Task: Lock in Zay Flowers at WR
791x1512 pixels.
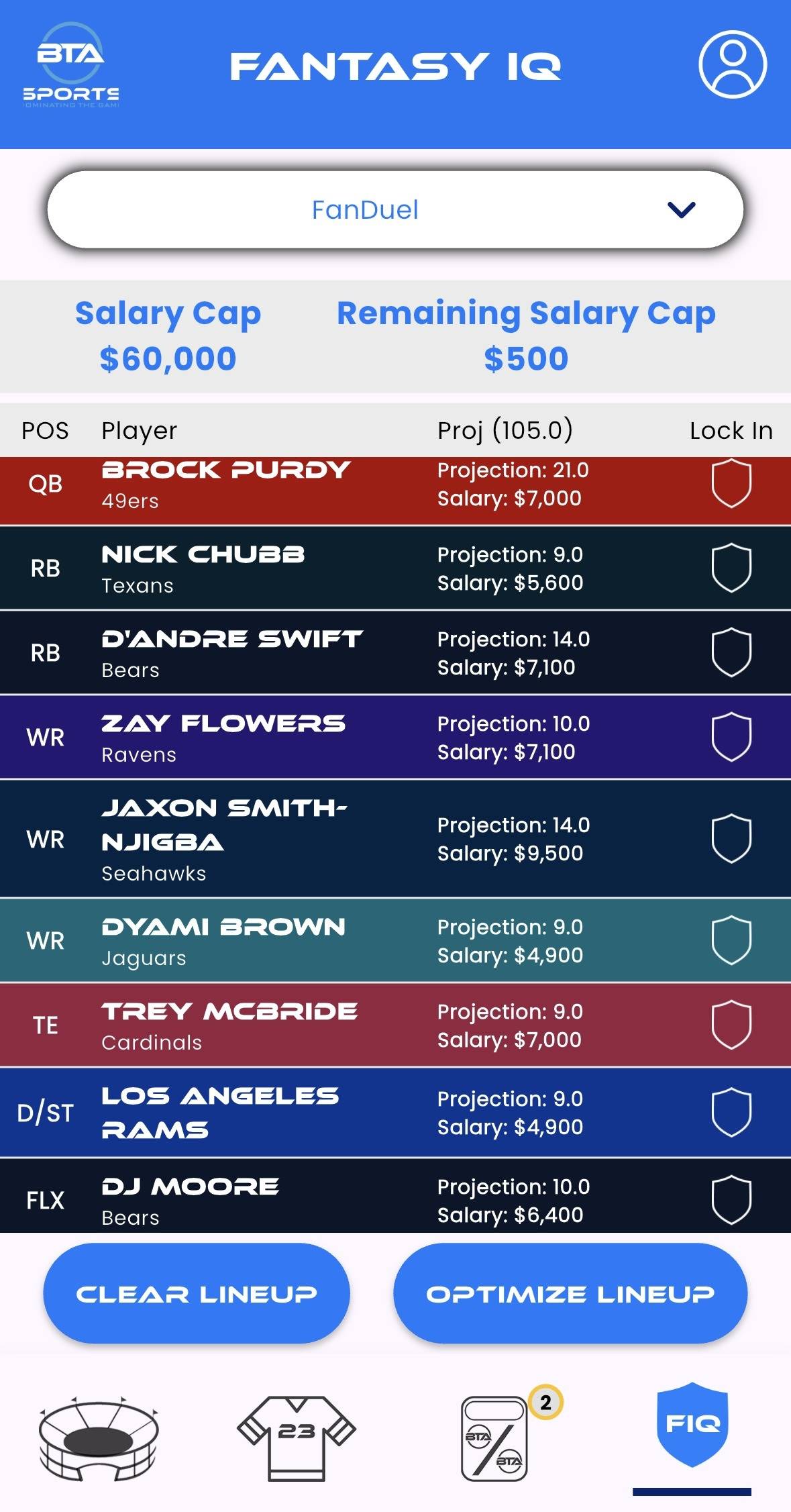Action: click(731, 737)
